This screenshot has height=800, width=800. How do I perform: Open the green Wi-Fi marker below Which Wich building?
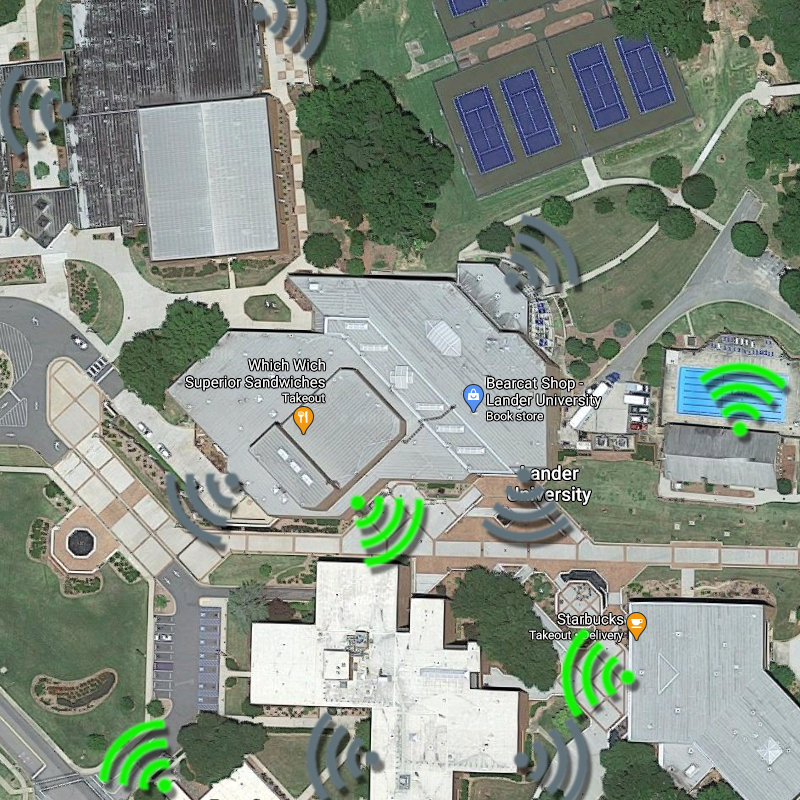[385, 527]
